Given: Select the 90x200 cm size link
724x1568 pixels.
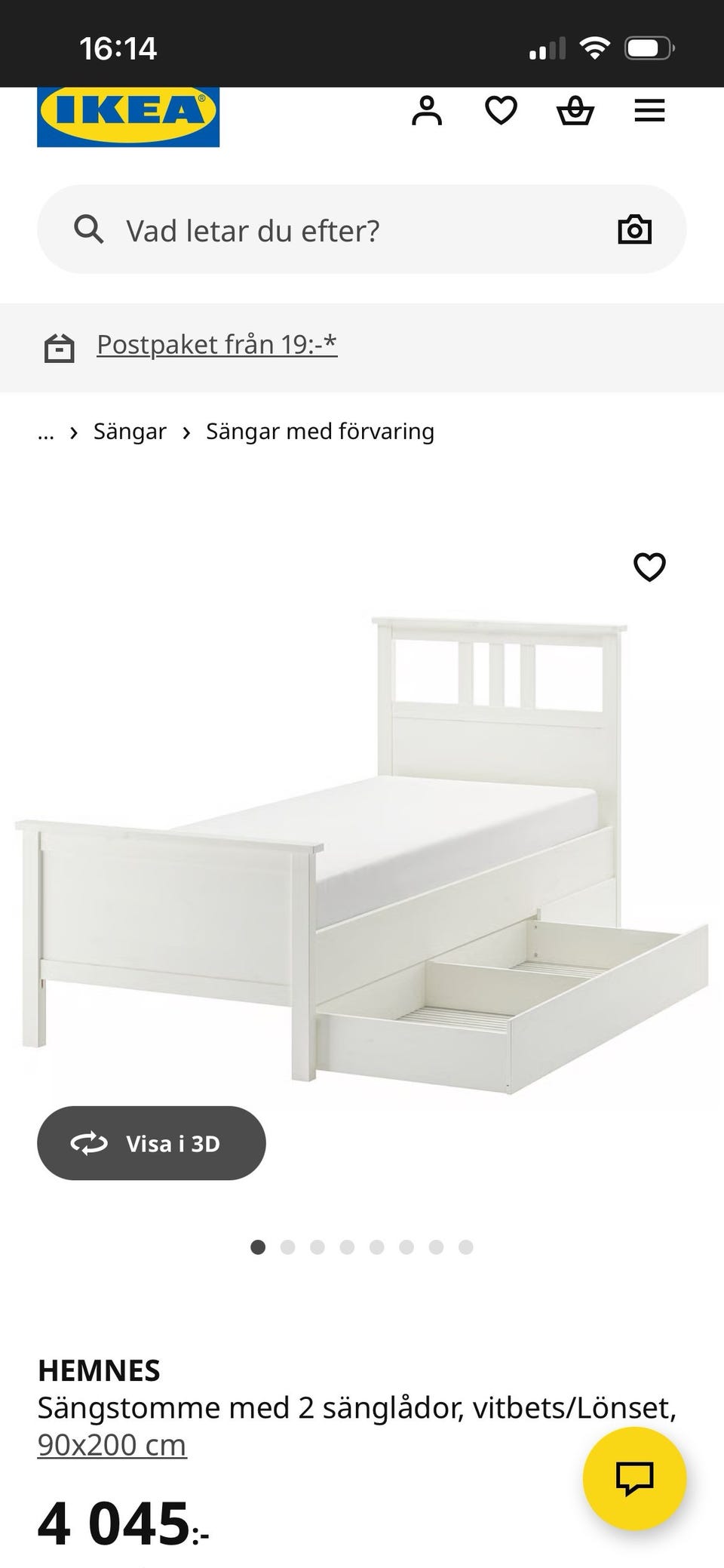Looking at the screenshot, I should point(112,1445).
